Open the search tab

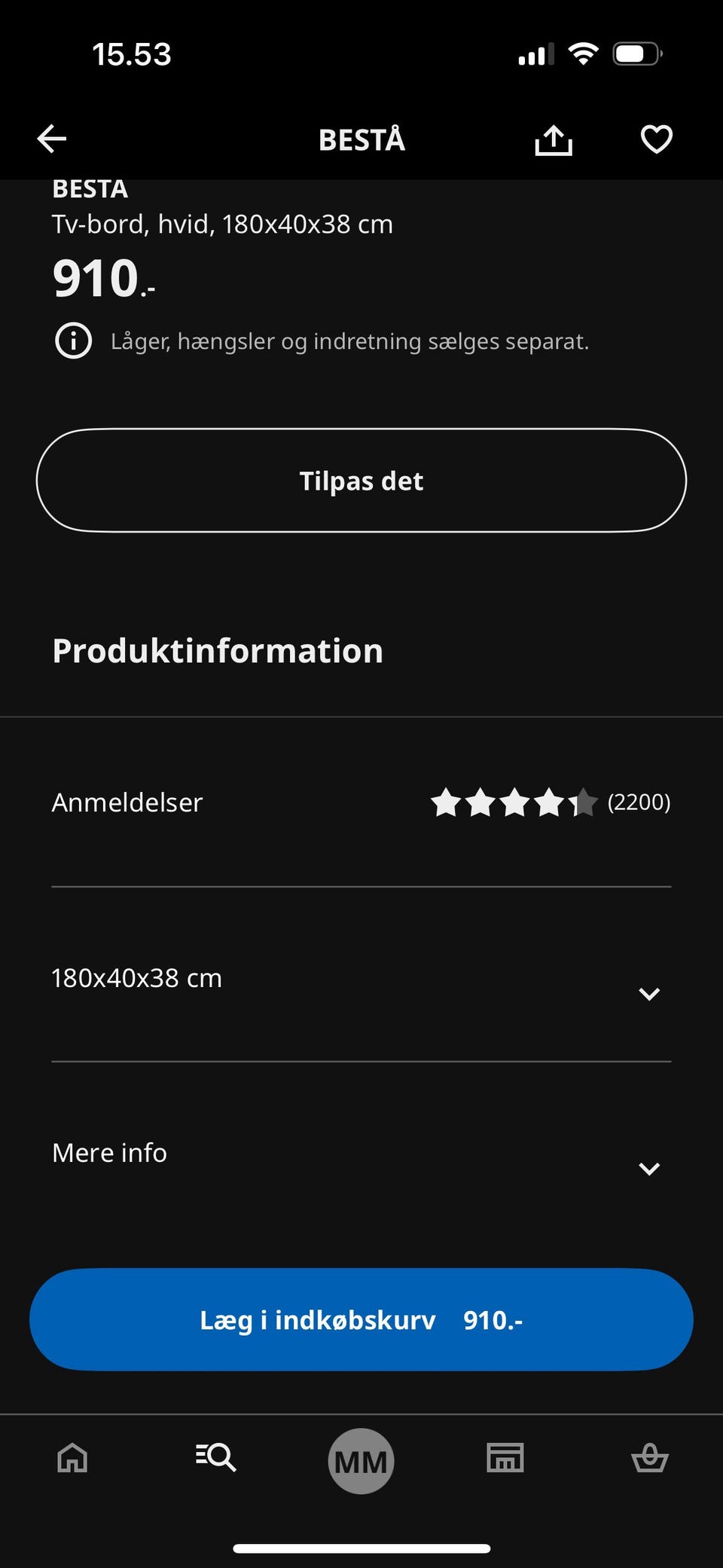point(216,1458)
